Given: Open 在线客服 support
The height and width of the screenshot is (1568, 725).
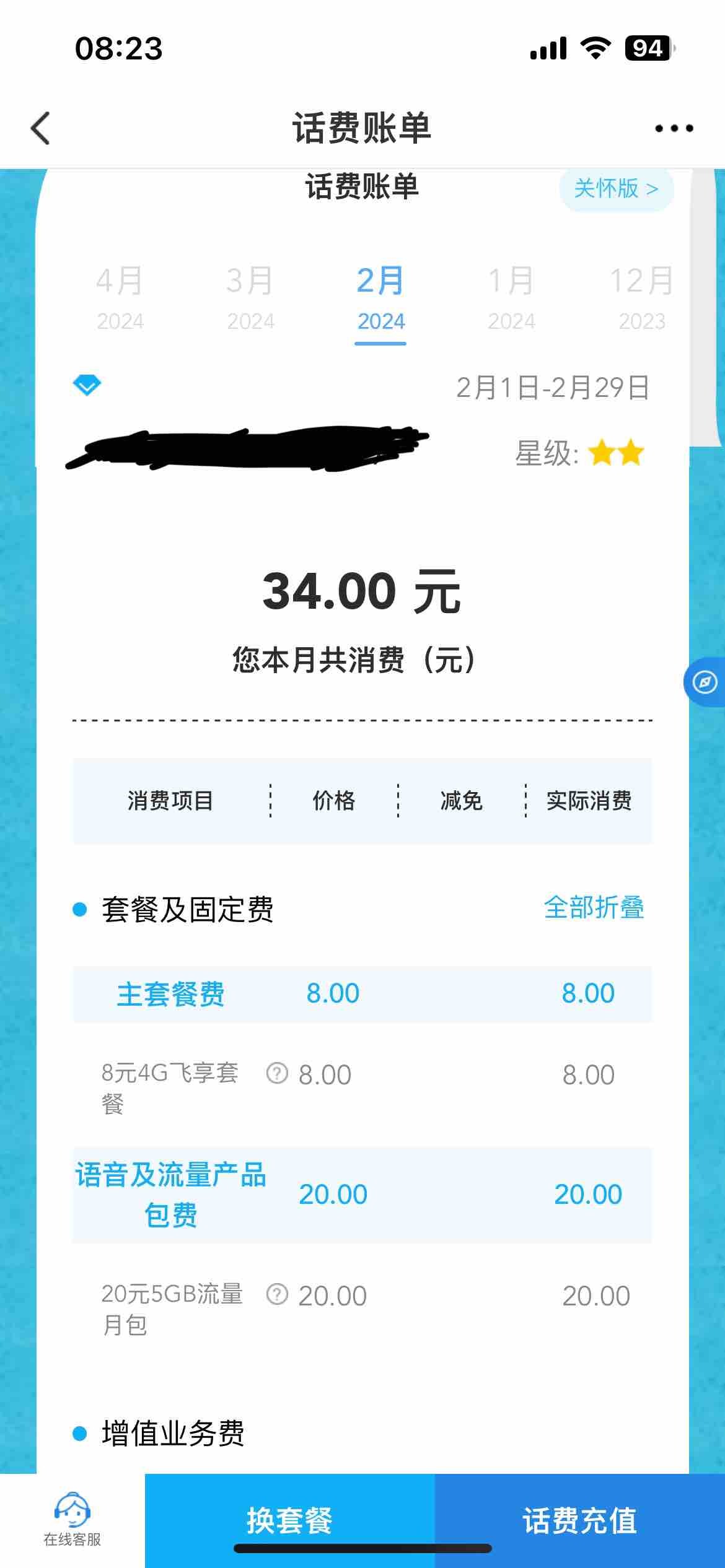Looking at the screenshot, I should tap(72, 1520).
